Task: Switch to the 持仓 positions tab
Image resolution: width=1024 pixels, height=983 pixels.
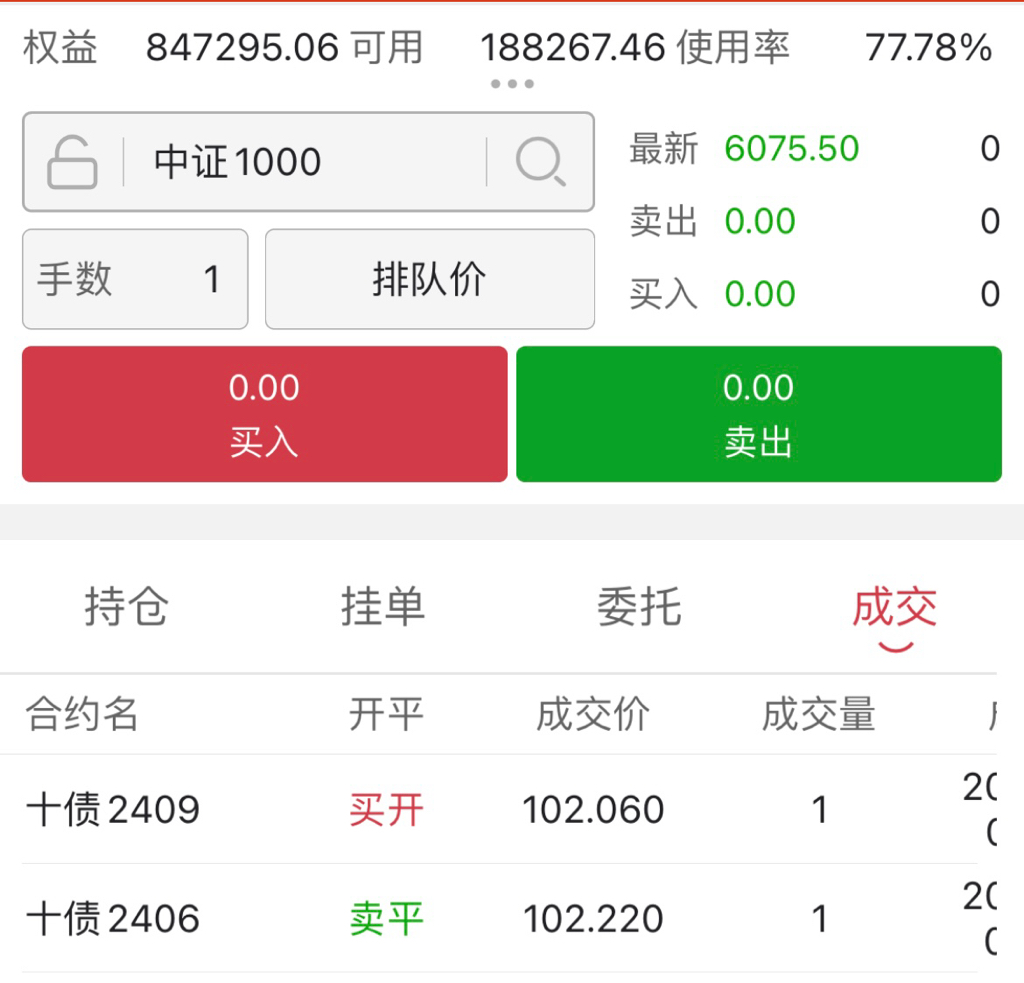Action: 127,607
